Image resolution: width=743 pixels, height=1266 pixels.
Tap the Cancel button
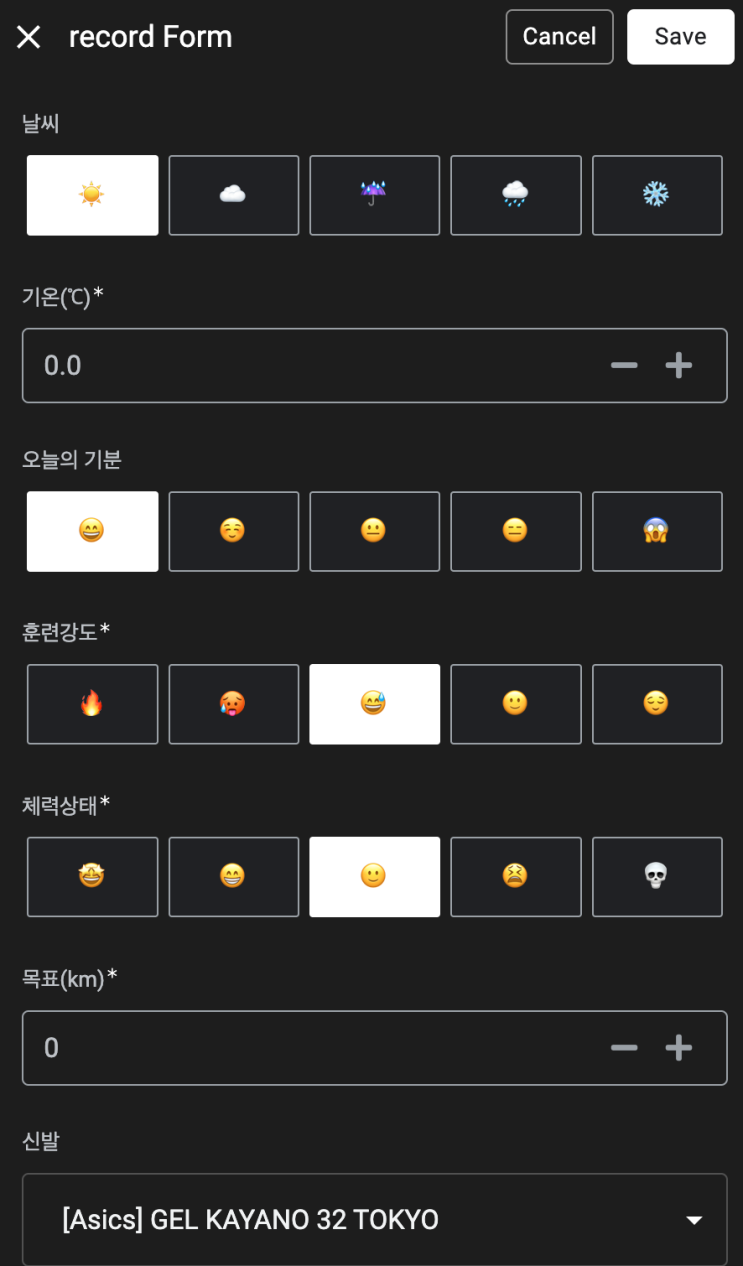[x=559, y=37]
